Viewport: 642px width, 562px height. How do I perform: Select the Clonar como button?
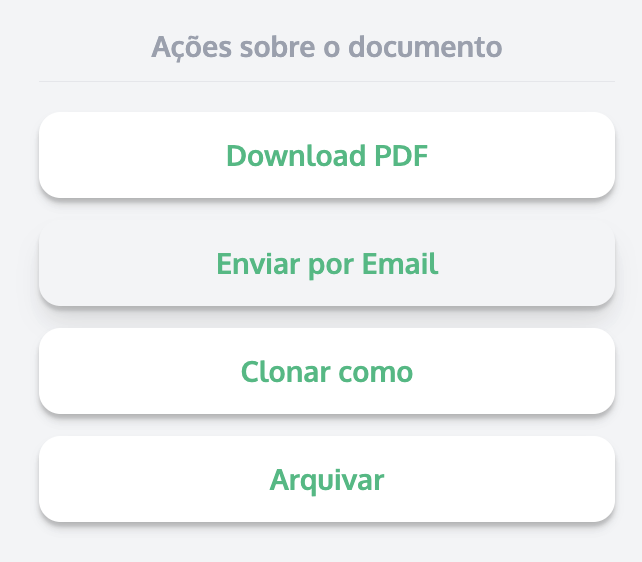pos(326,372)
